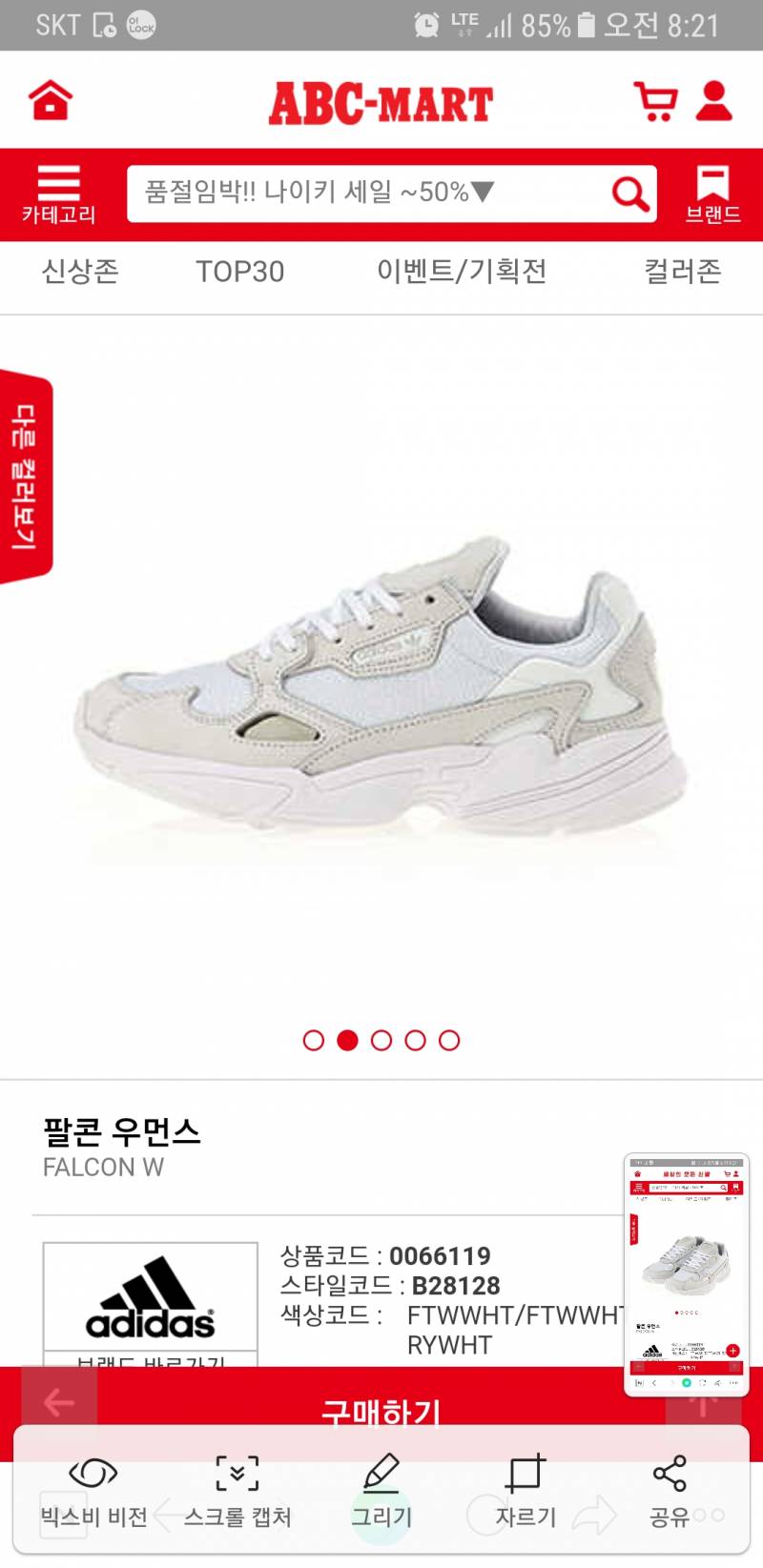This screenshot has height=1568, width=763.
Task: Open the My Account profile icon
Action: tap(713, 99)
